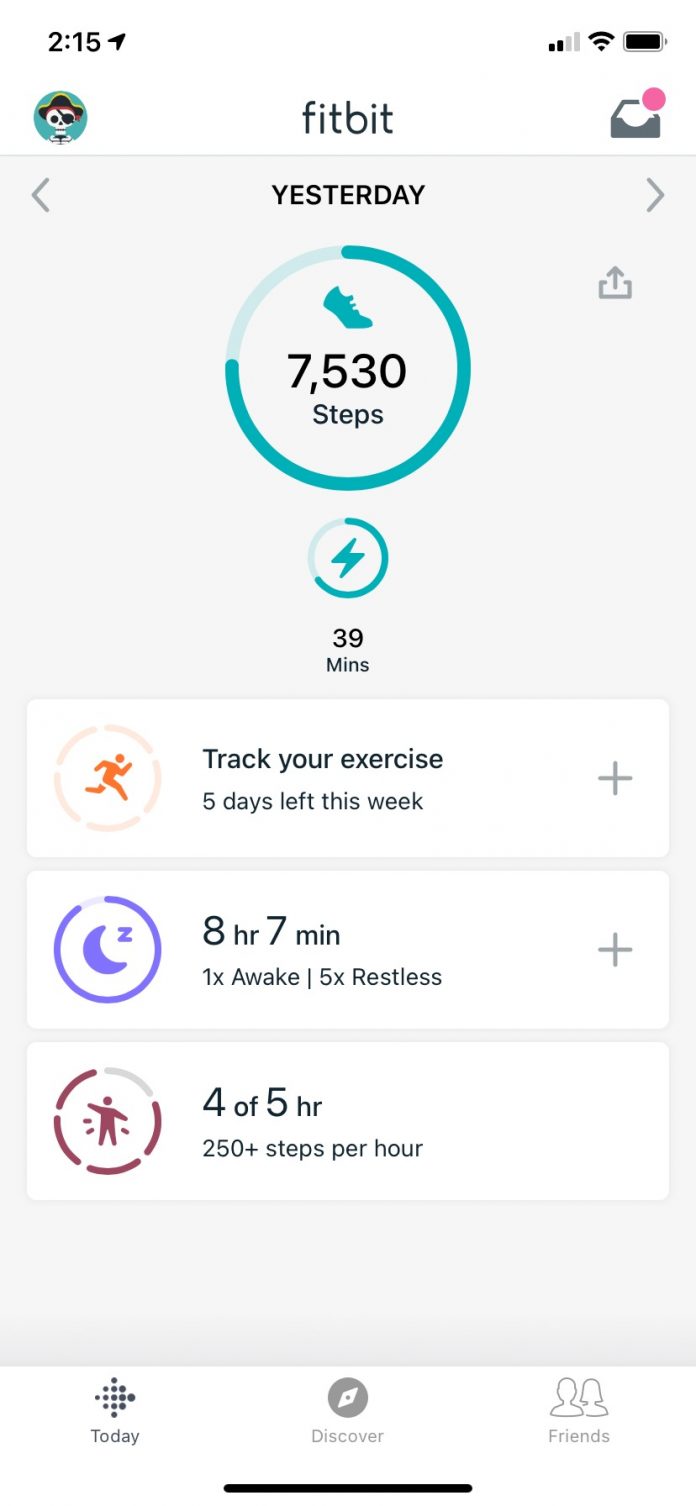
Task: Switch to the Friends tab
Action: point(579,1412)
